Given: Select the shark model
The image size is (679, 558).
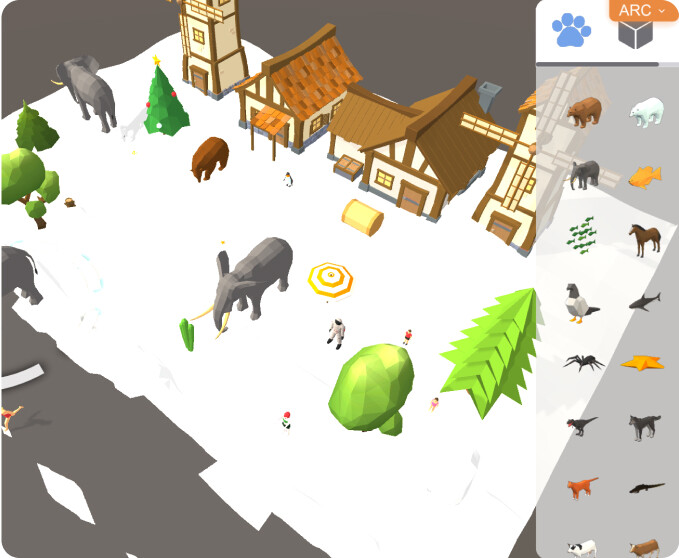Looking at the screenshot, I should click(x=645, y=301).
